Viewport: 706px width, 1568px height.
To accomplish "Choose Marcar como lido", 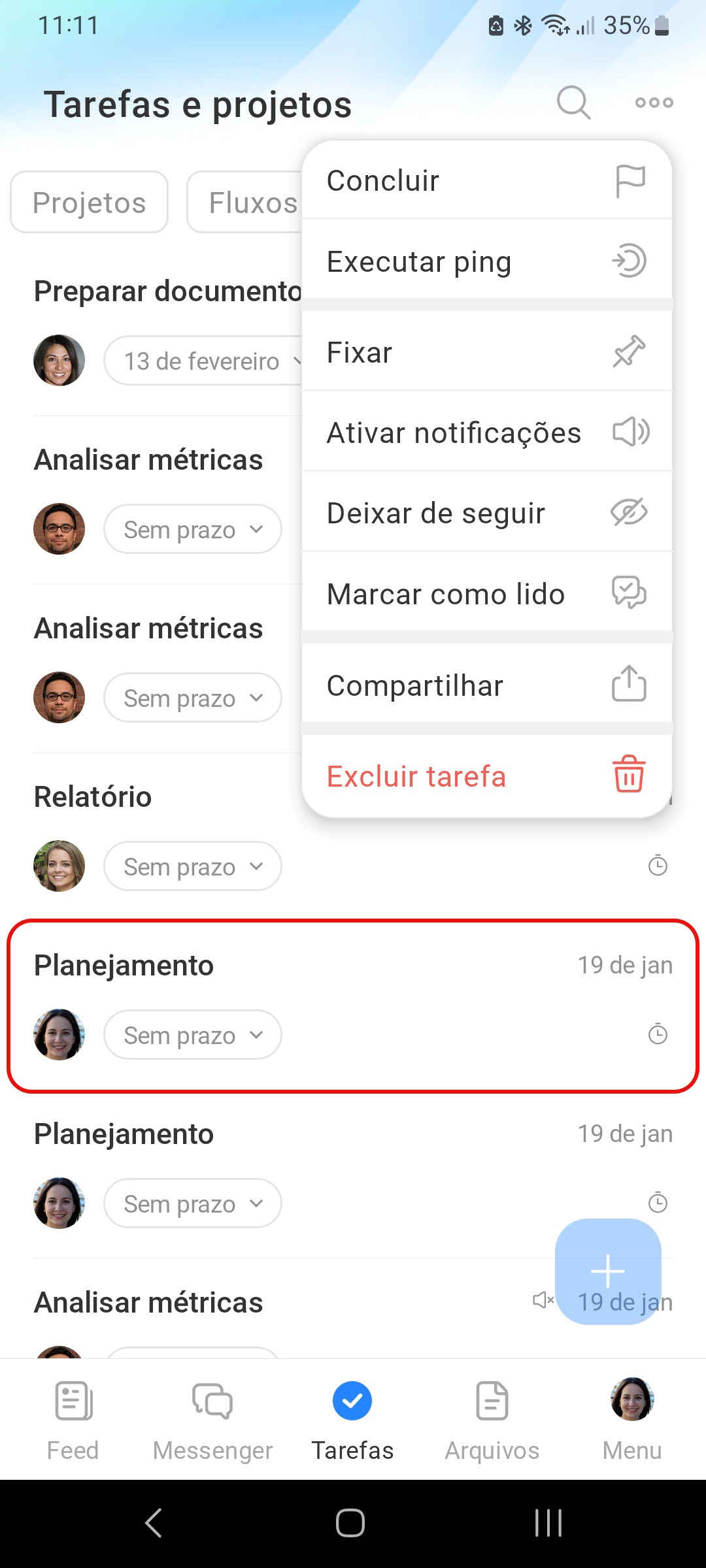I will point(486,594).
